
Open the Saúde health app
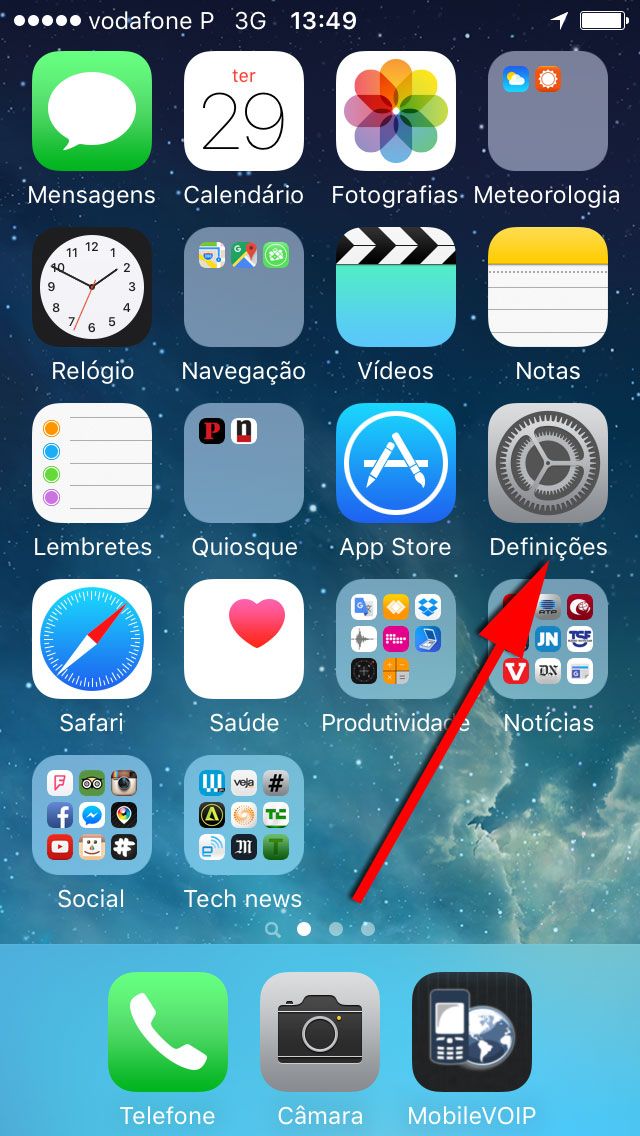tap(244, 639)
